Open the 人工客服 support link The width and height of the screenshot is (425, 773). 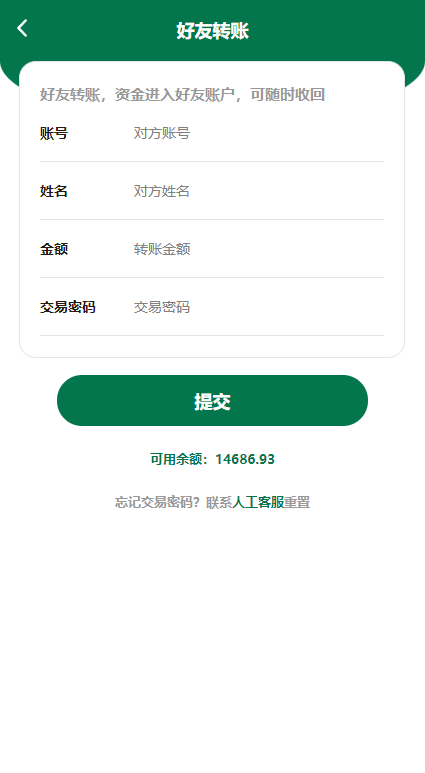point(258,502)
